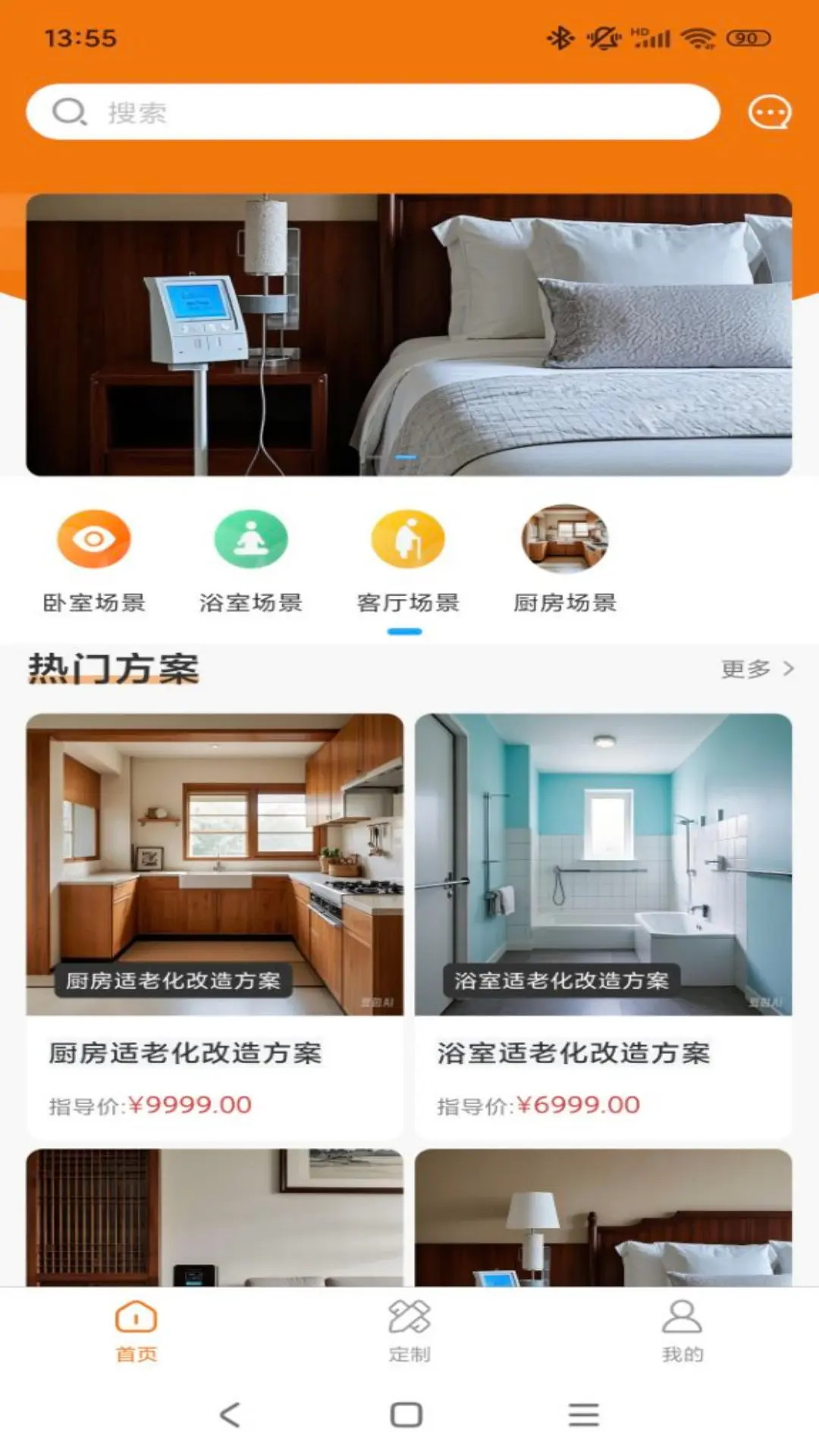Open the chat message icon
Viewport: 819px width, 1456px height.
[769, 113]
